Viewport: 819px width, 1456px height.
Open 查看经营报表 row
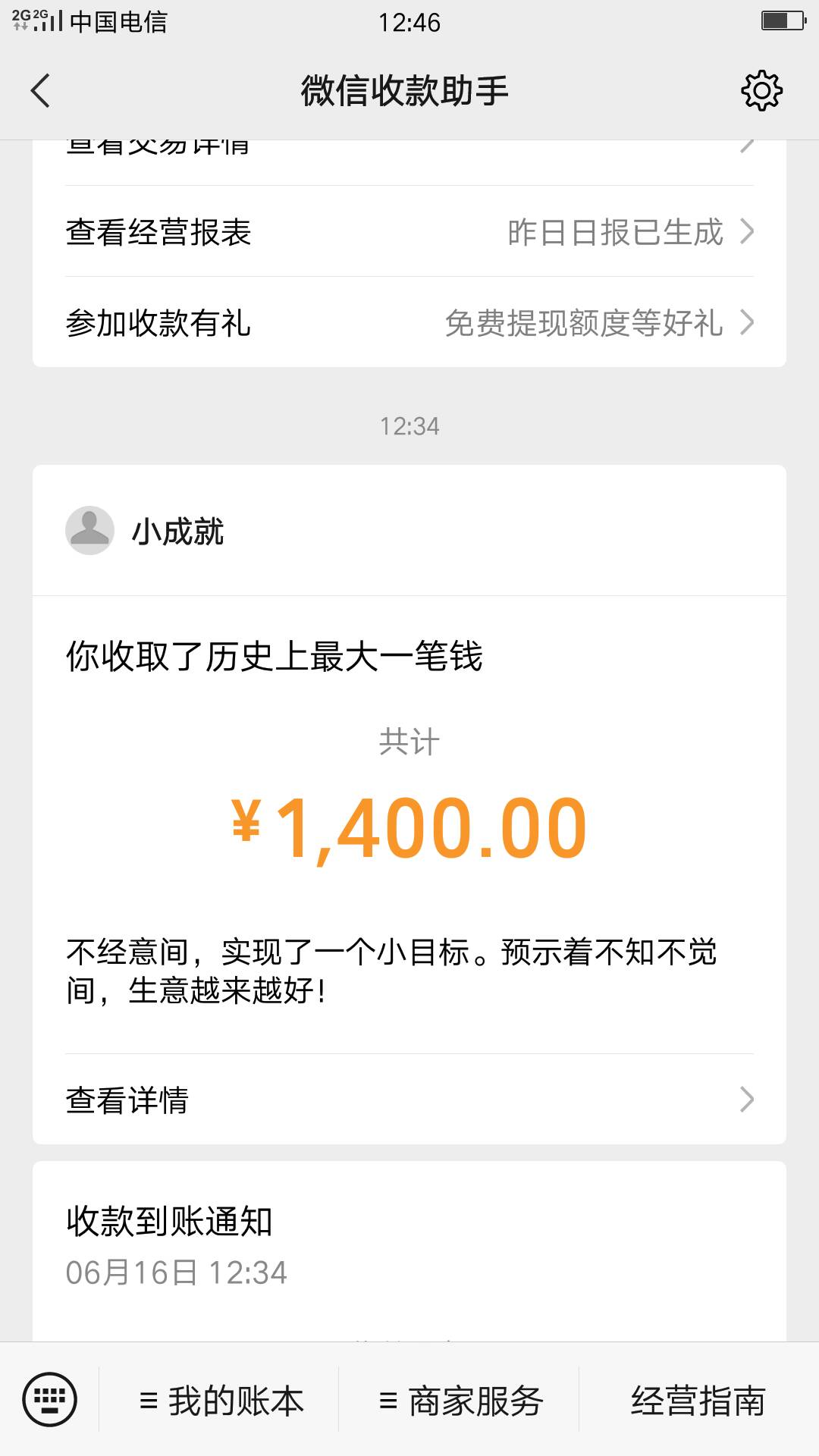click(x=409, y=232)
